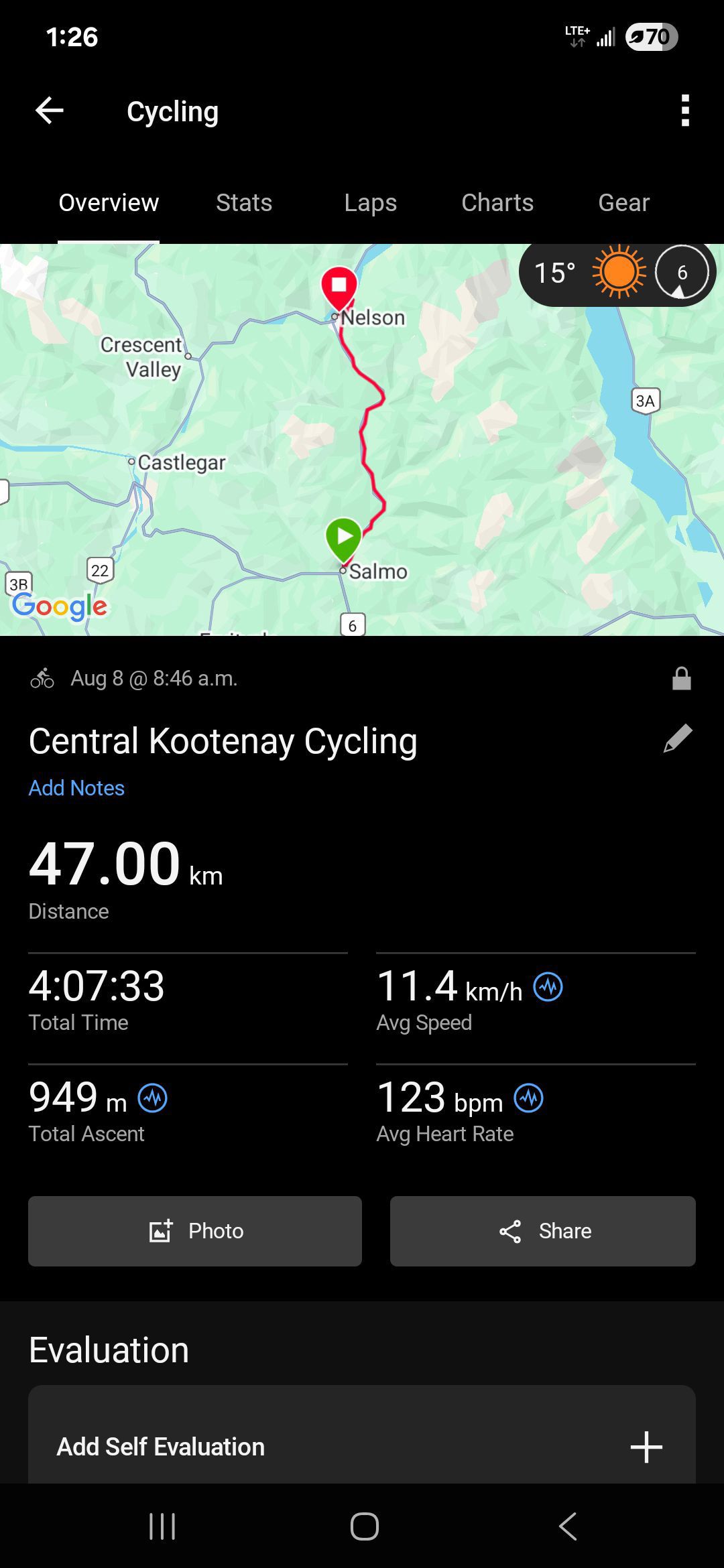Image resolution: width=724 pixels, height=1568 pixels.
Task: Switch to the Laps tab
Action: coord(370,202)
